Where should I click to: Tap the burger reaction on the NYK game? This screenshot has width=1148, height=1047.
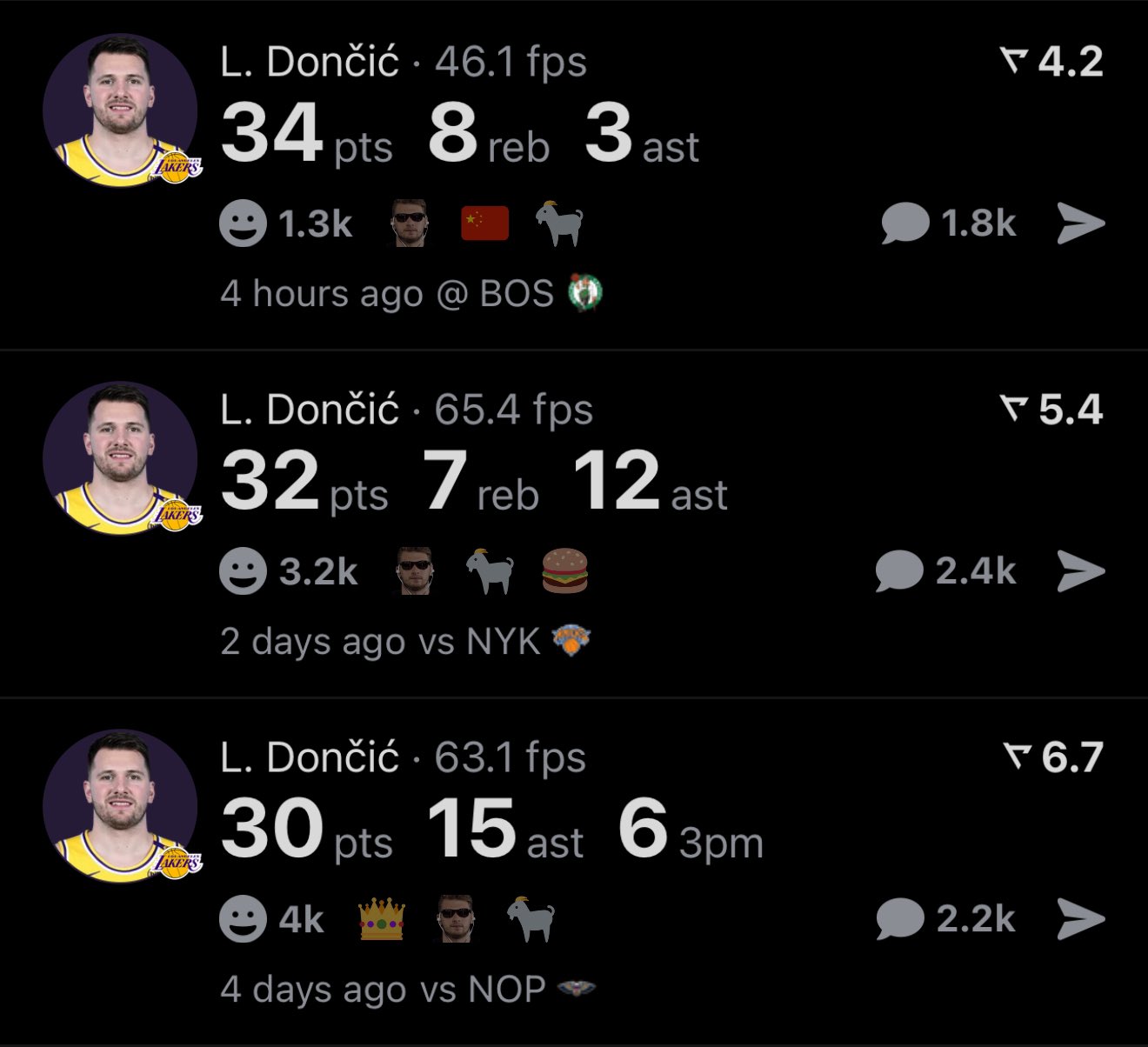pos(564,571)
